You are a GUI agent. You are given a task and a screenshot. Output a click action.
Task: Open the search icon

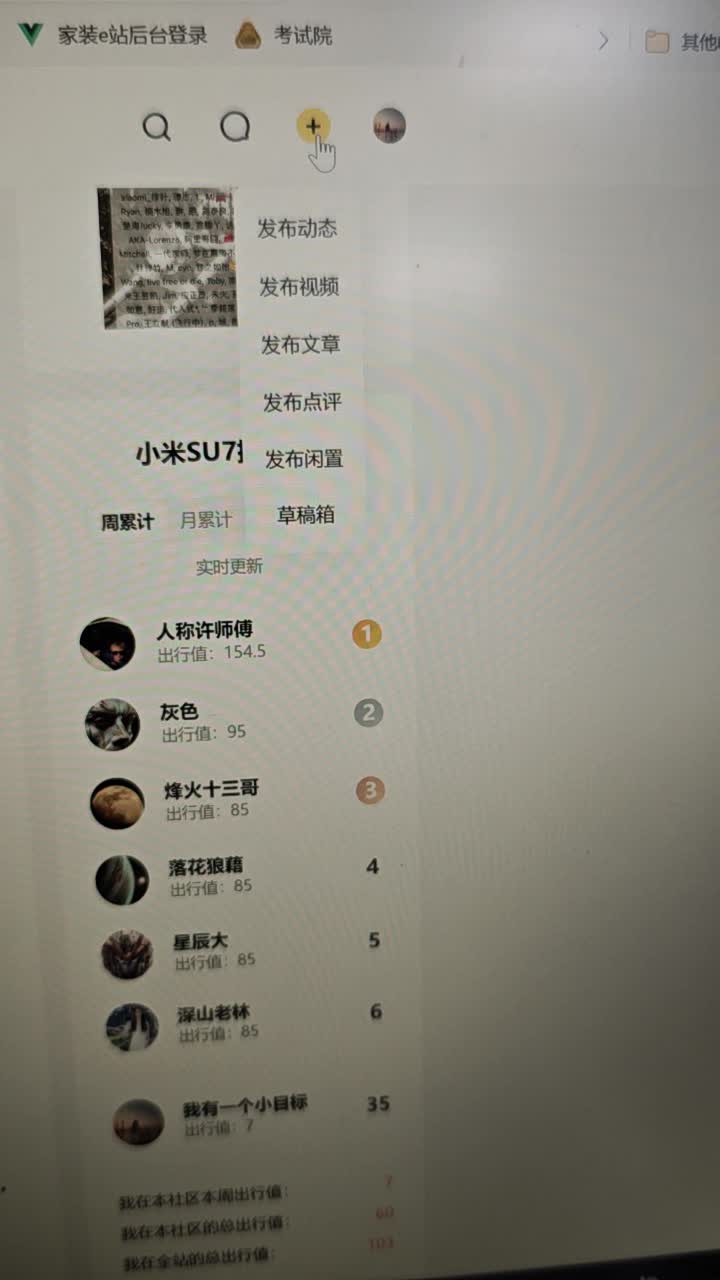[157, 128]
